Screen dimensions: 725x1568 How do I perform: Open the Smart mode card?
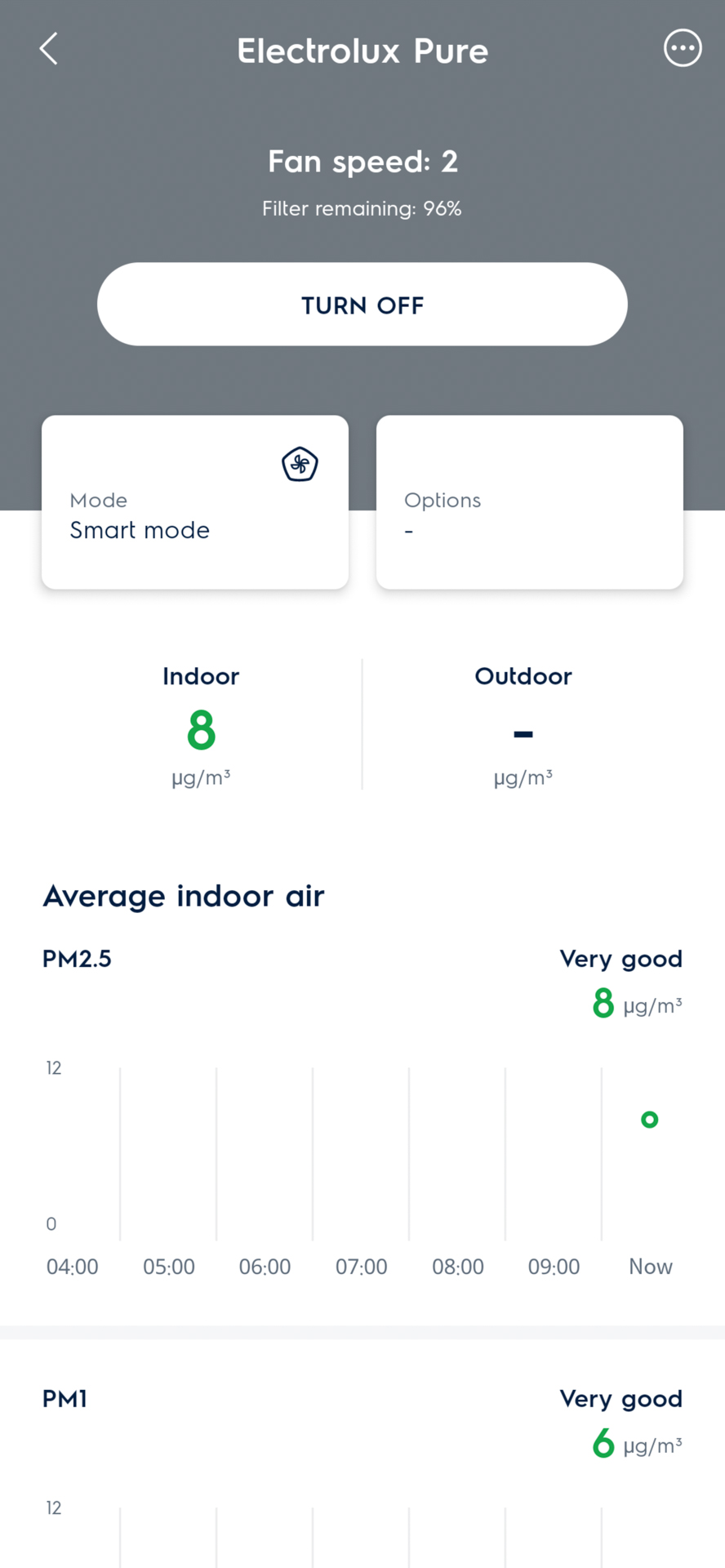pyautogui.click(x=195, y=502)
